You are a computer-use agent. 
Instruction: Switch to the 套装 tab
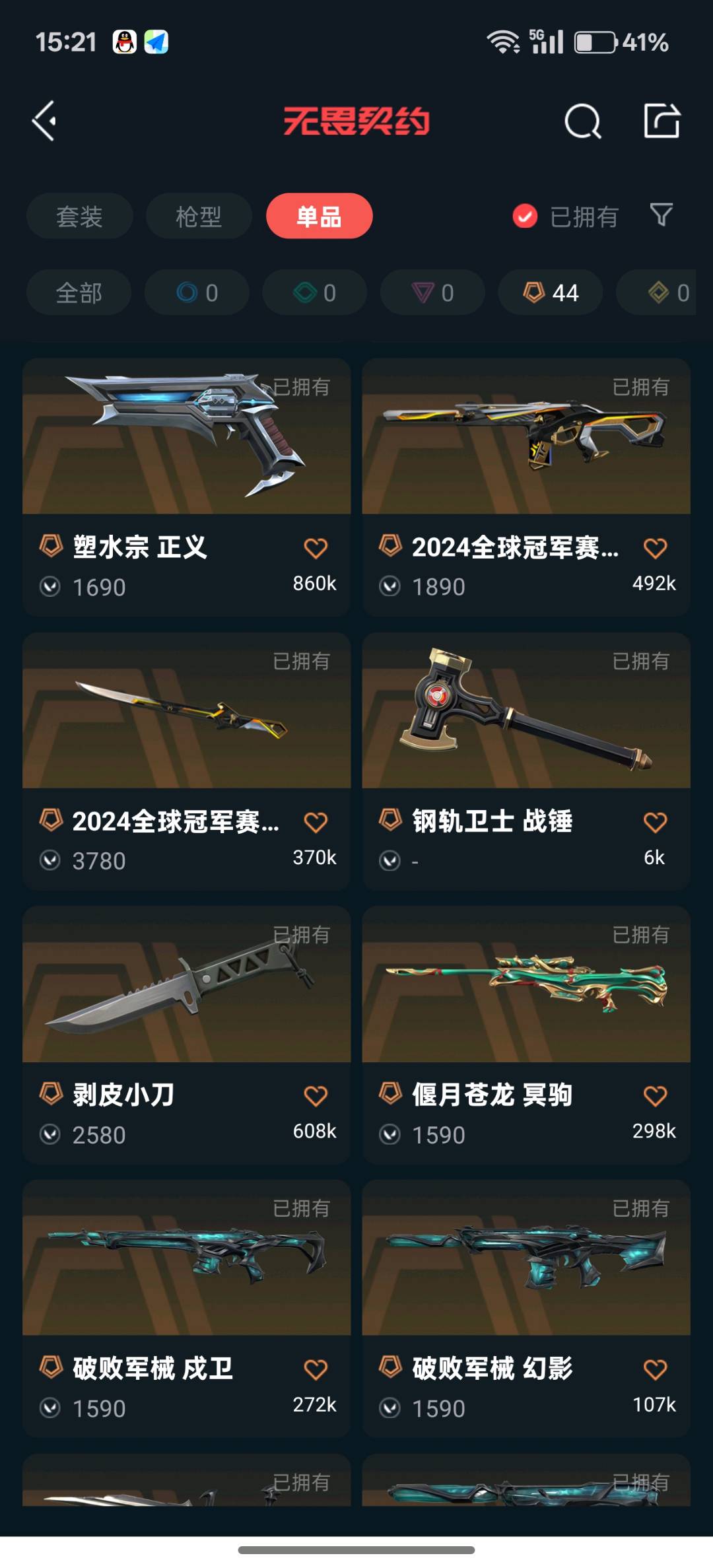pos(79,216)
